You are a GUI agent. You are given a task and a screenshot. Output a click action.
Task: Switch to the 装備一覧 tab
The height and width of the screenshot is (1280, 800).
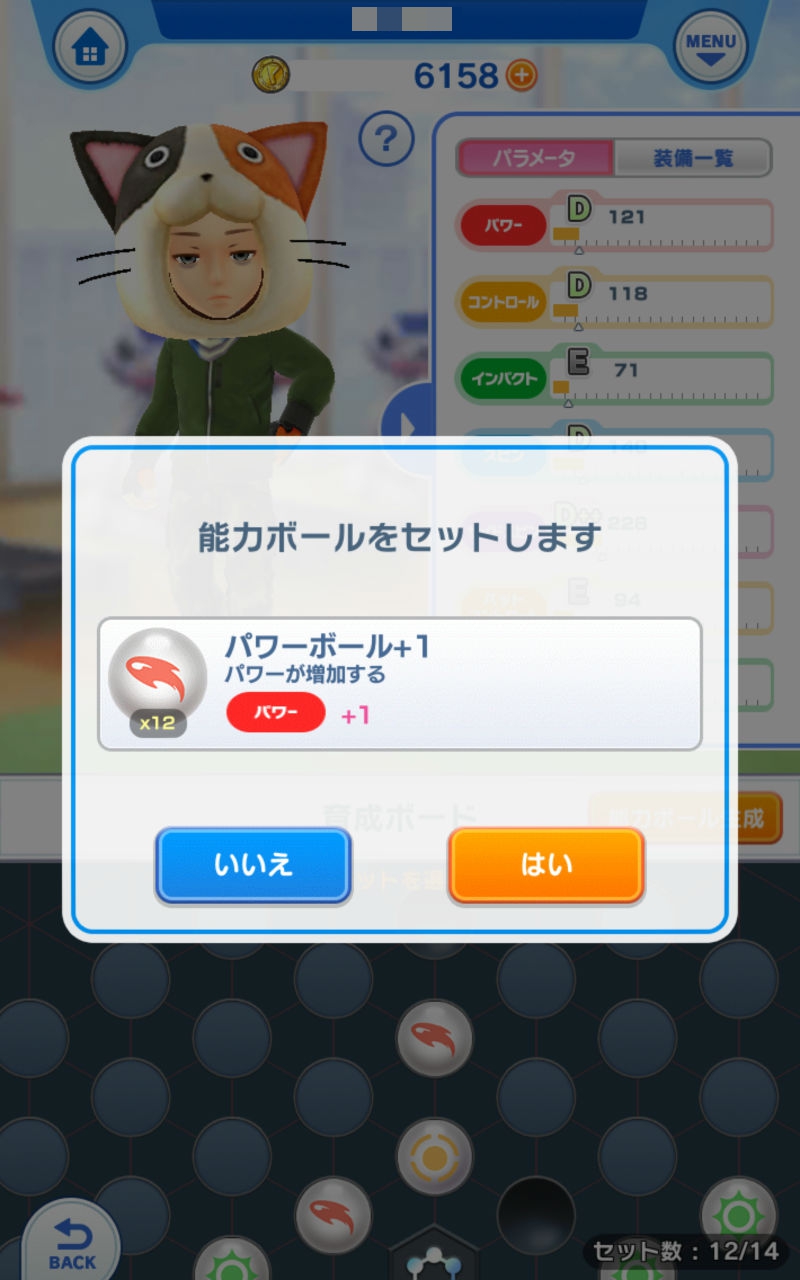point(693,158)
